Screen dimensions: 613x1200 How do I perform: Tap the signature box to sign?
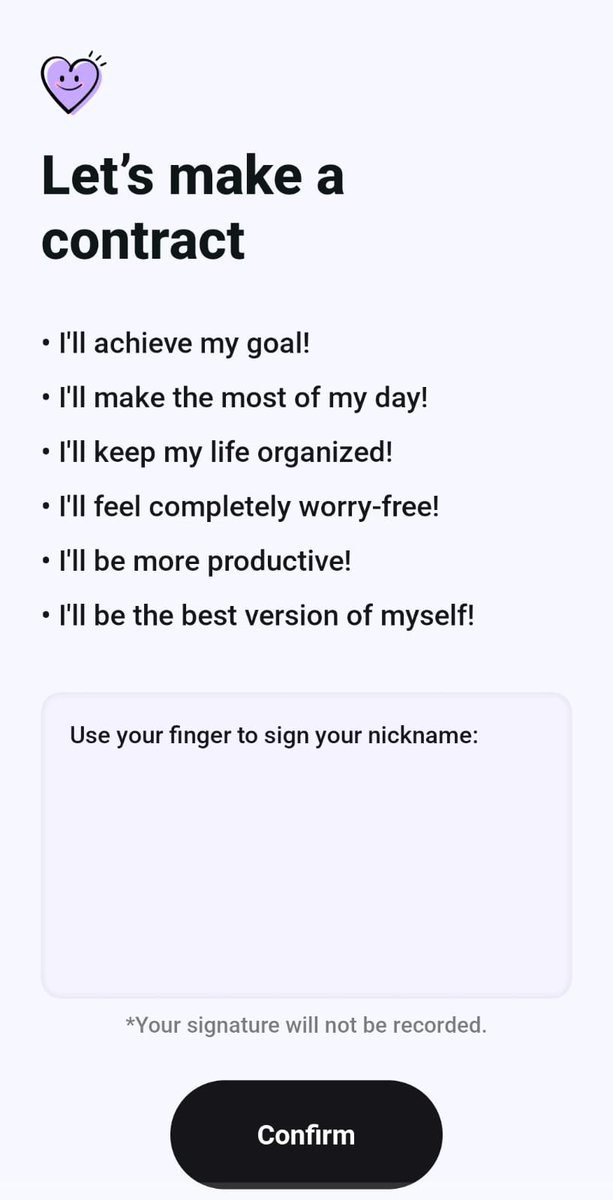coord(306,845)
